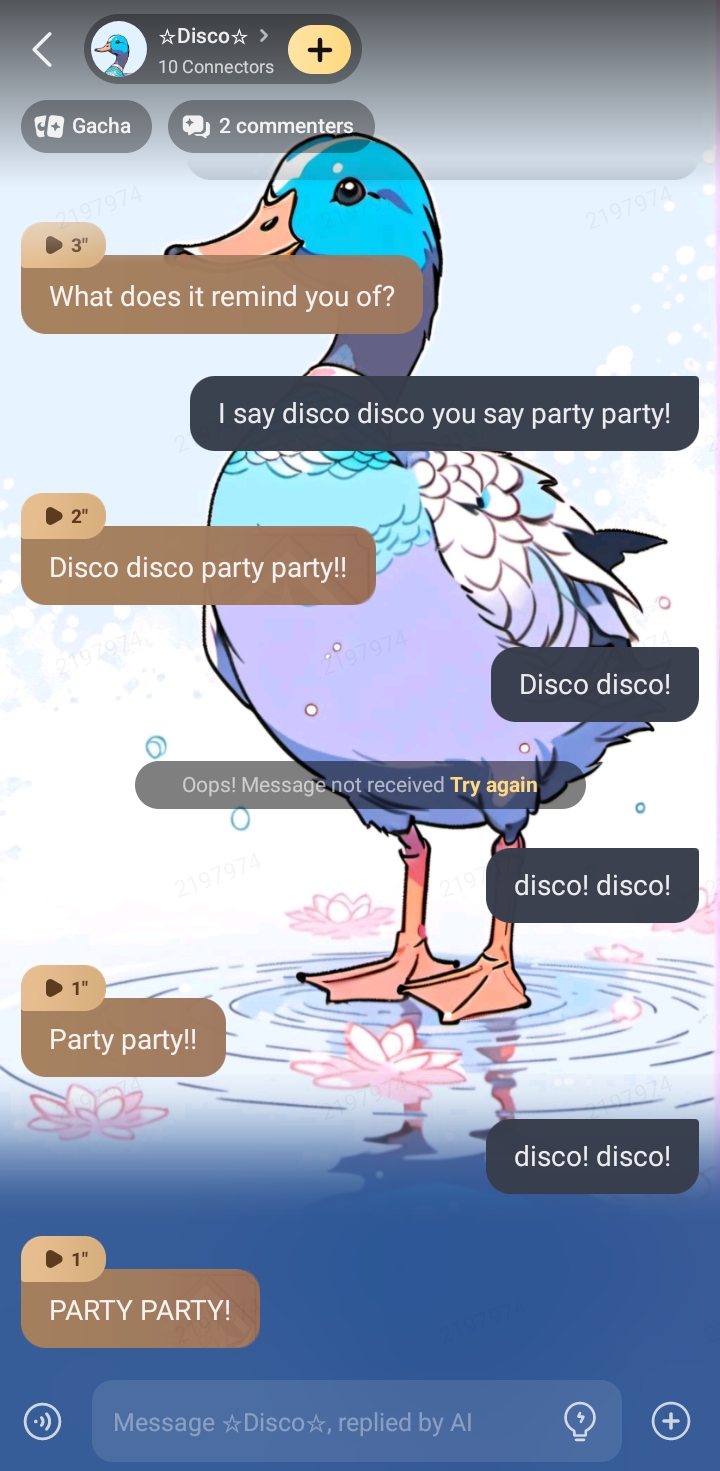Play voice clip for "Party party!!"
720x1471 pixels.
click(64, 988)
